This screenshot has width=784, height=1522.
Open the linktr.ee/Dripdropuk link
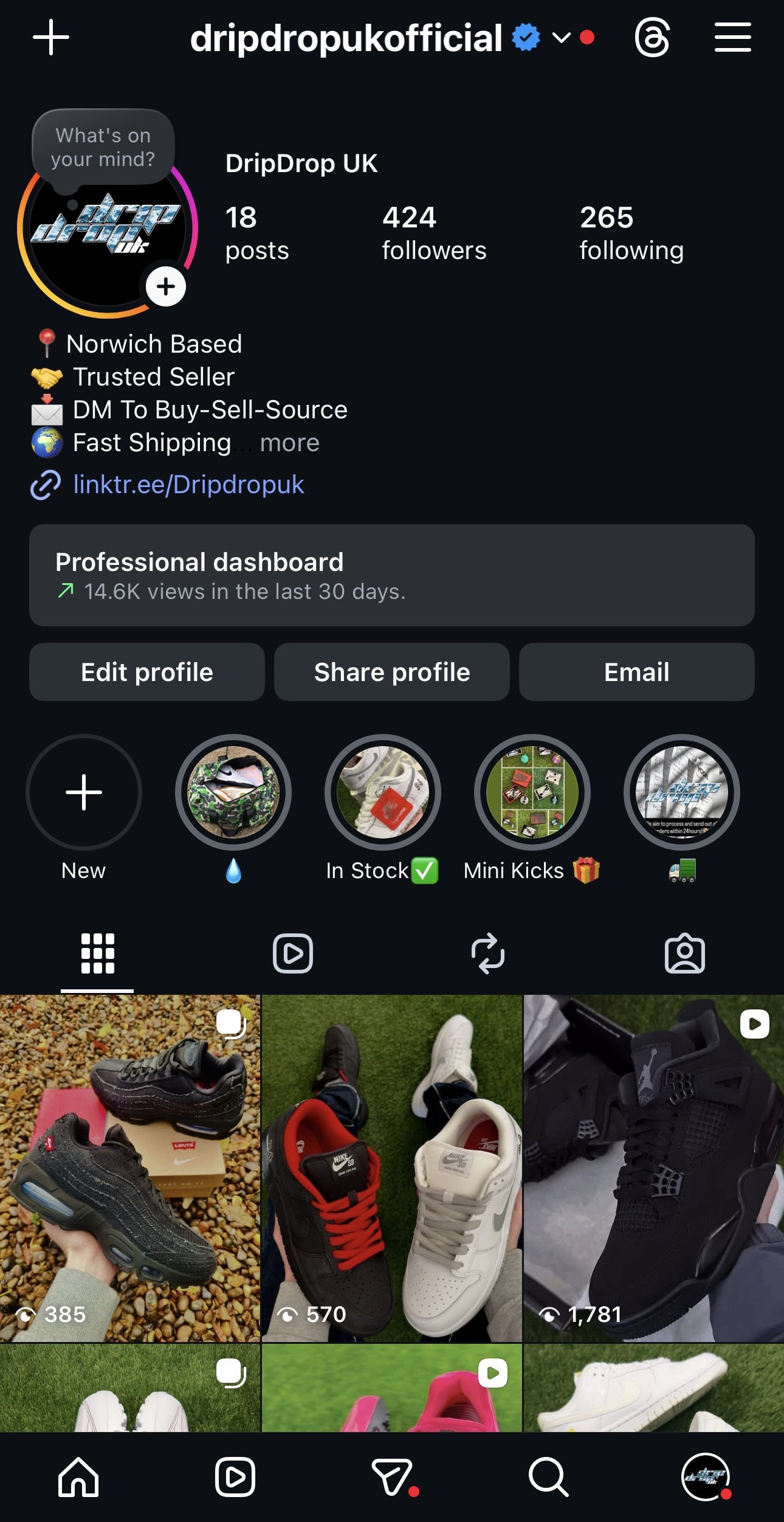coord(188,485)
